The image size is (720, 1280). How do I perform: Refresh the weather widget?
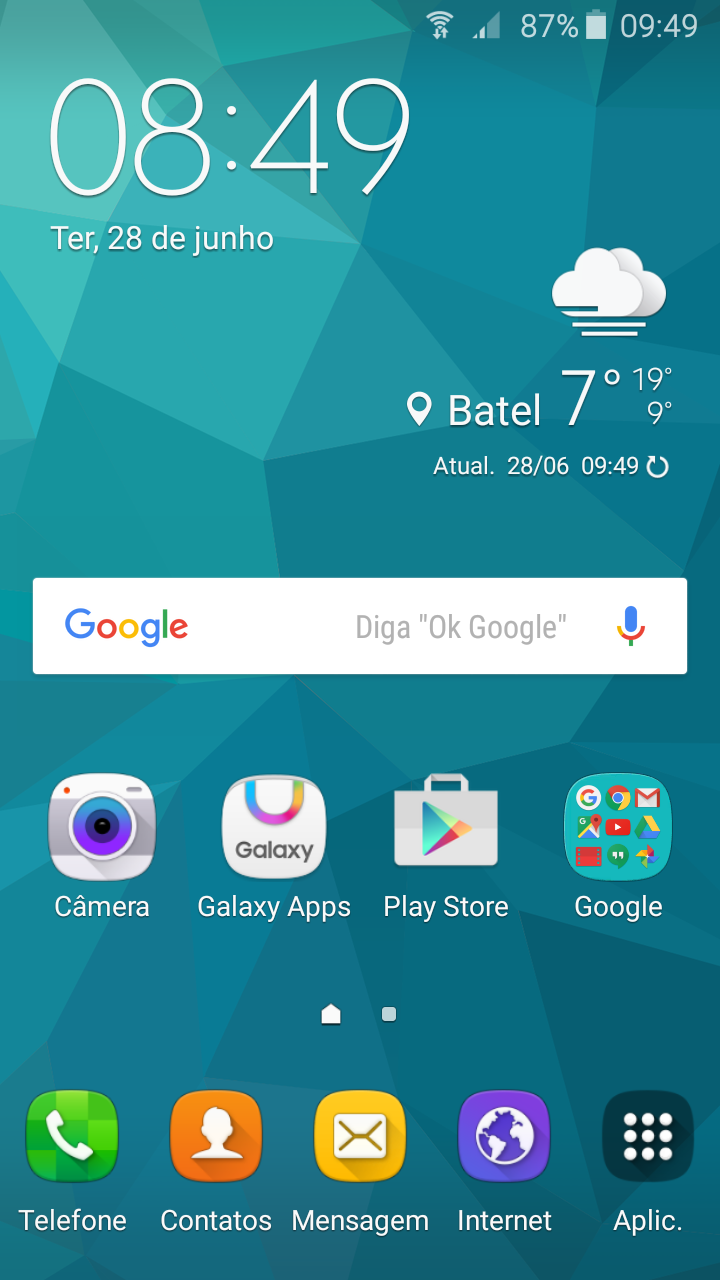click(x=658, y=466)
